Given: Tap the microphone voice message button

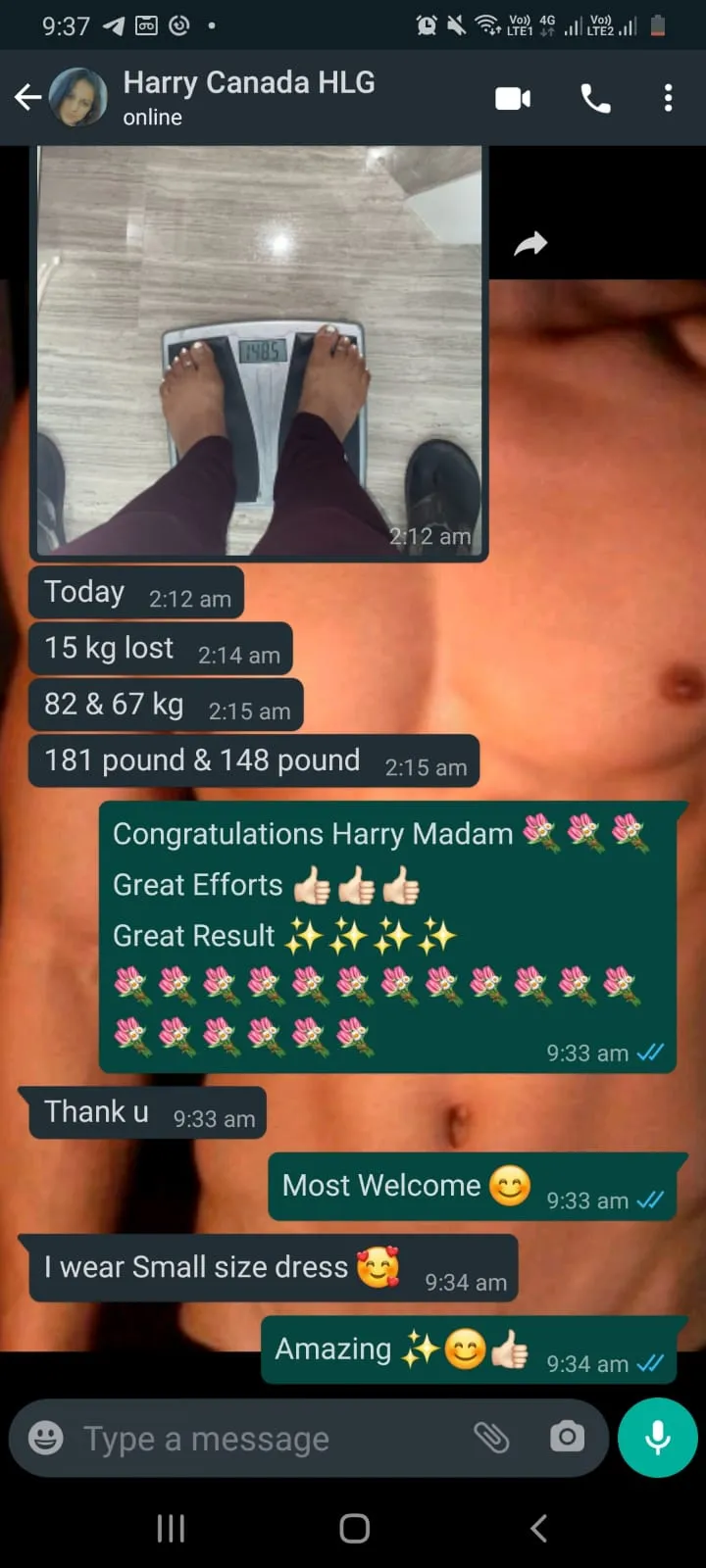Looking at the screenshot, I should [657, 1438].
